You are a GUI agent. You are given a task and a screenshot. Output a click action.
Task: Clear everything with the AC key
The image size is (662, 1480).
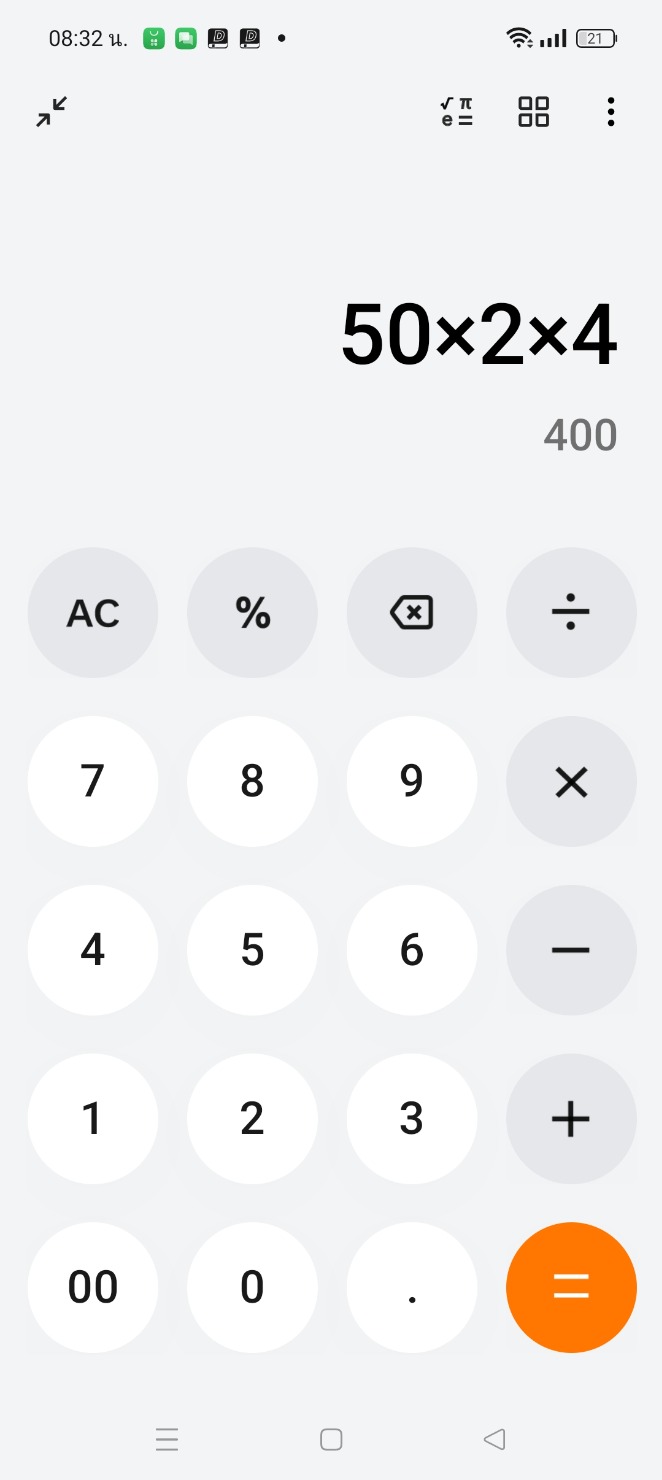(93, 613)
